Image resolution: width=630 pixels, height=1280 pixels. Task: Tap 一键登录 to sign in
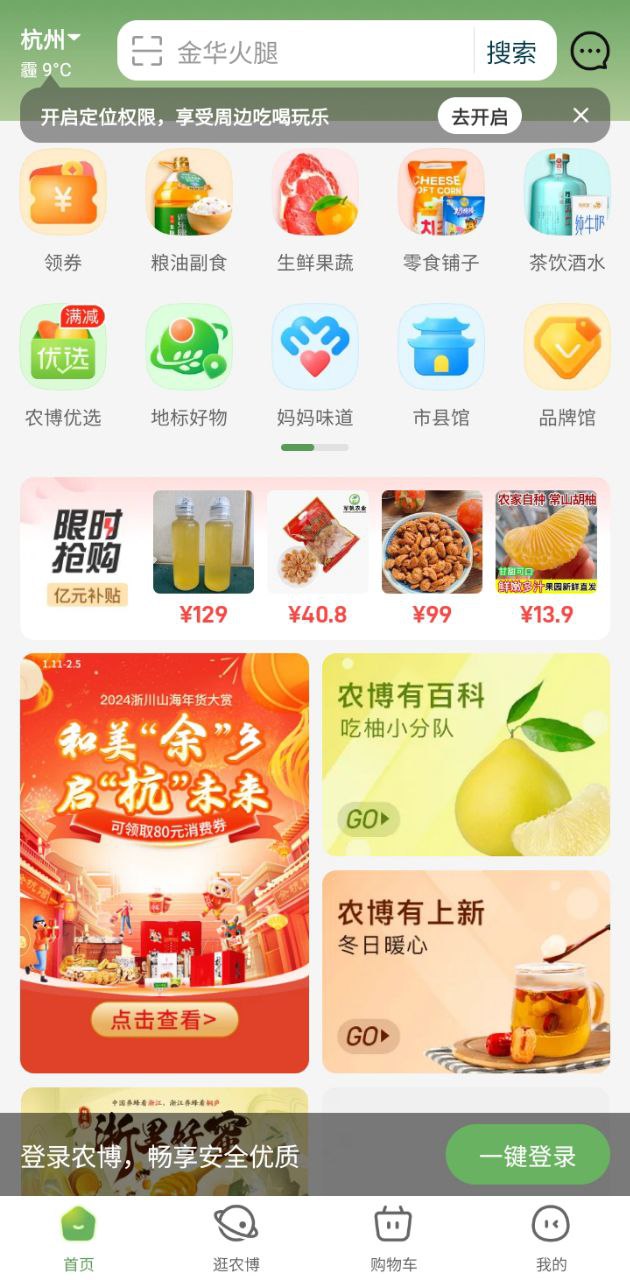pos(527,1156)
